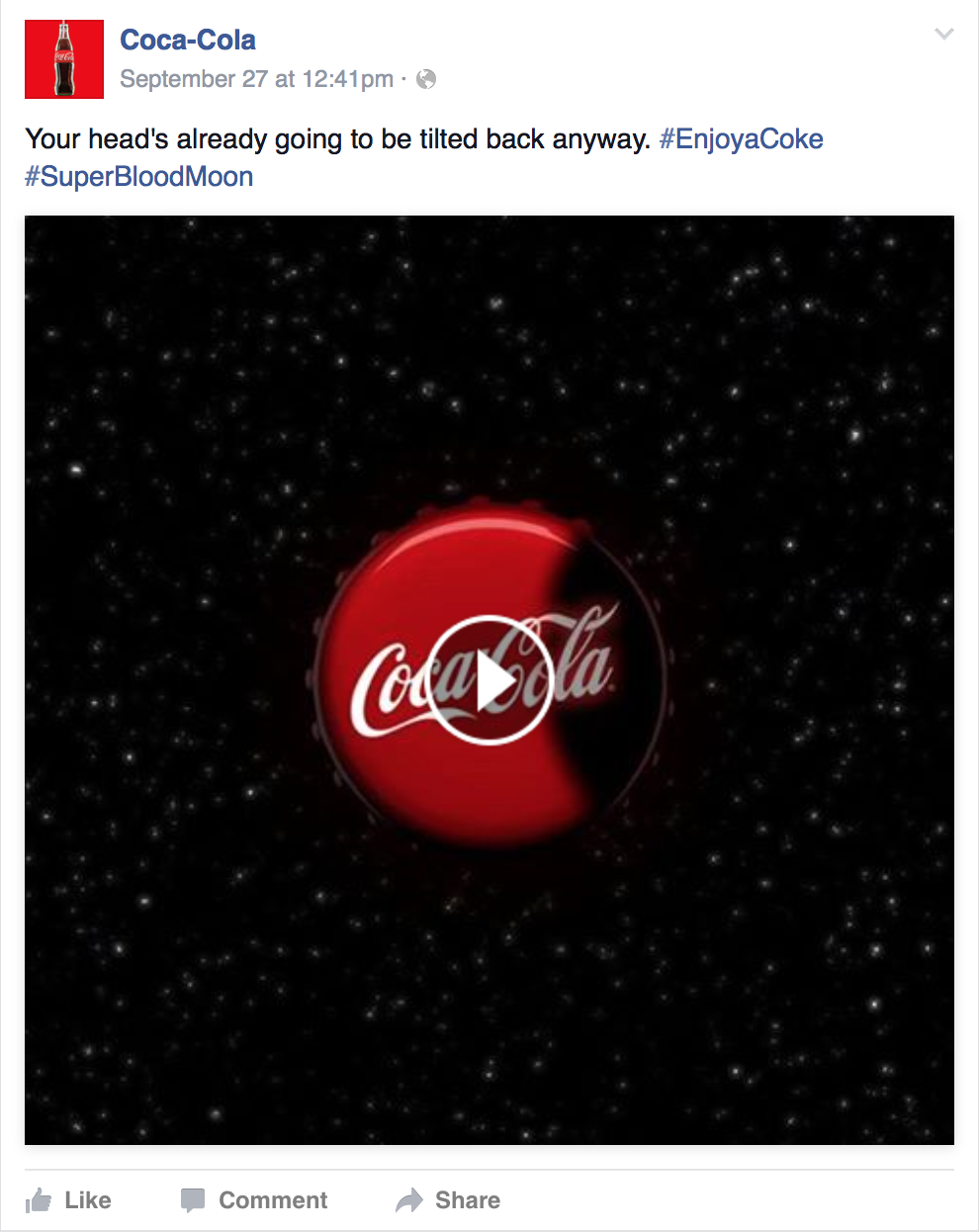Open the Coca-Cola page name link
The image size is (979, 1232).
coord(187,41)
